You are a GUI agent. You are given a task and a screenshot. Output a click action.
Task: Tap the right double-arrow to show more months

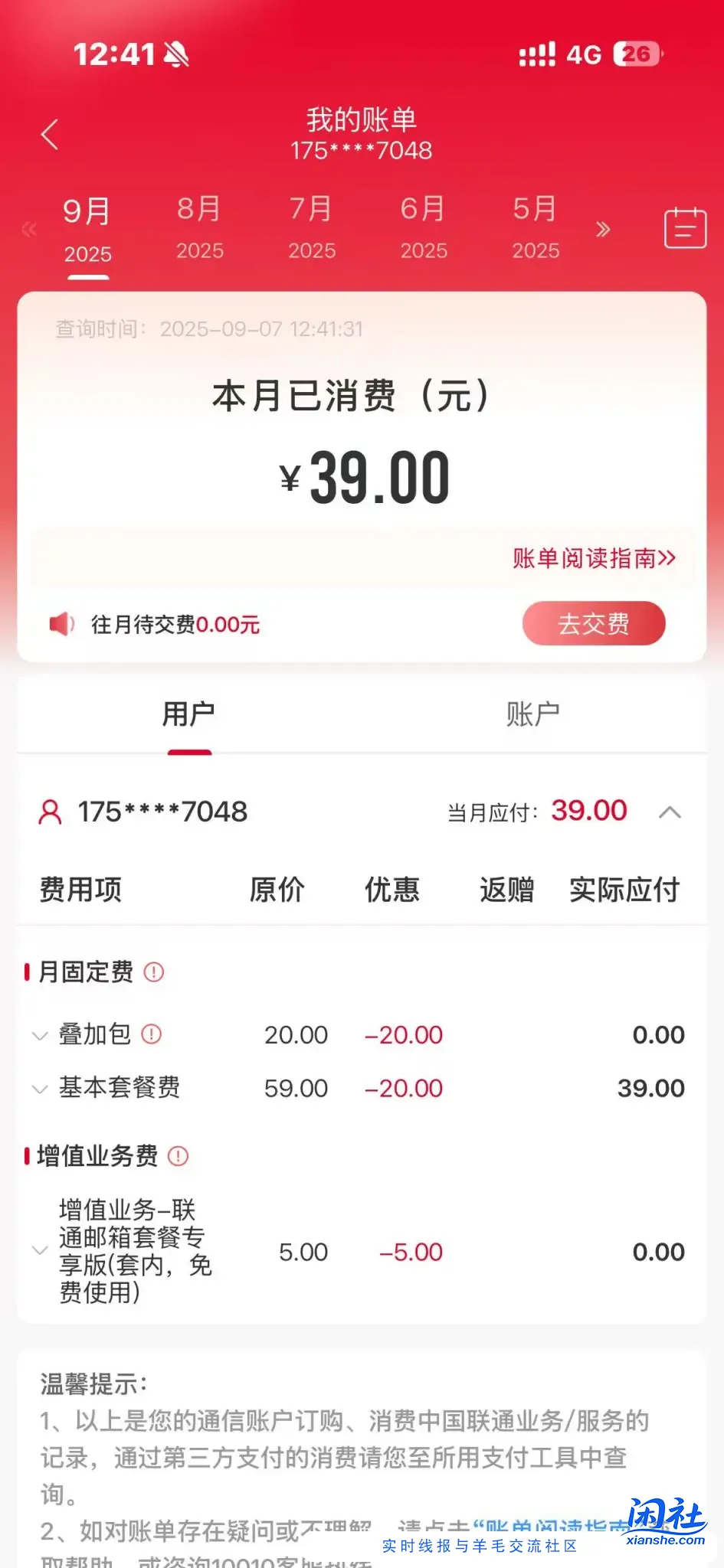click(x=604, y=228)
